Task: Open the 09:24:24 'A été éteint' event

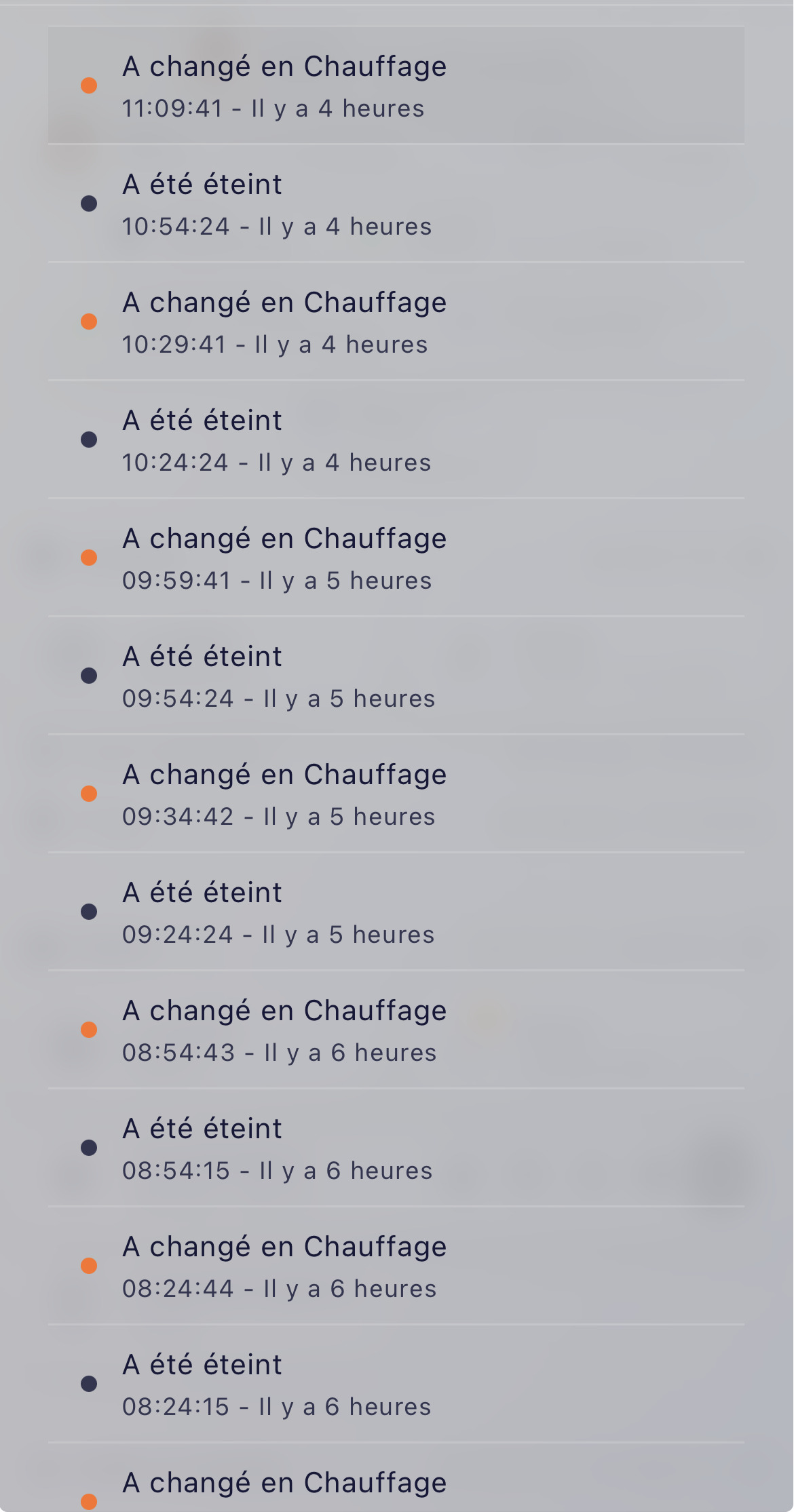Action: (396, 912)
